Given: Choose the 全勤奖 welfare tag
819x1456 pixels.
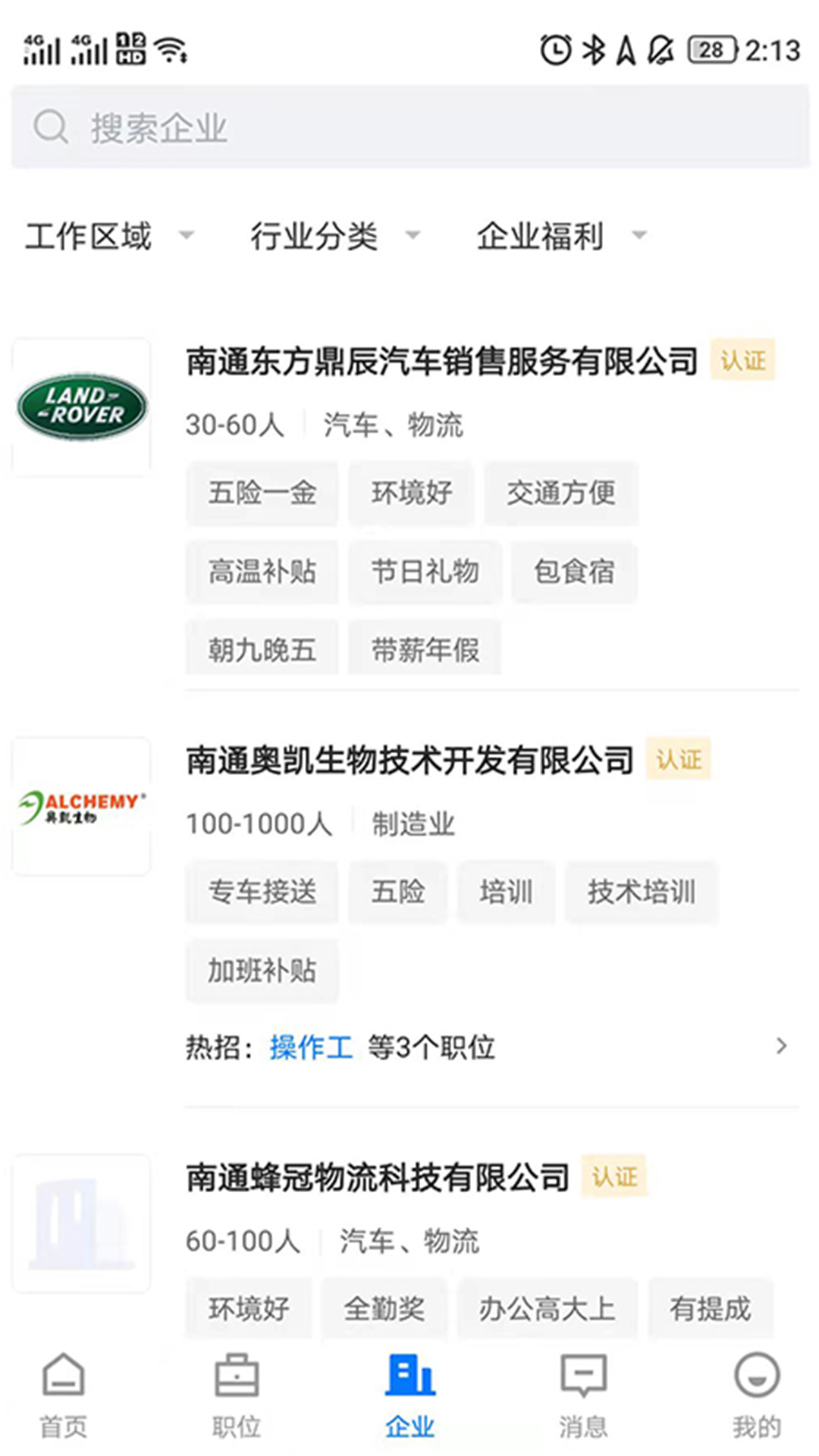Looking at the screenshot, I should tap(383, 1307).
